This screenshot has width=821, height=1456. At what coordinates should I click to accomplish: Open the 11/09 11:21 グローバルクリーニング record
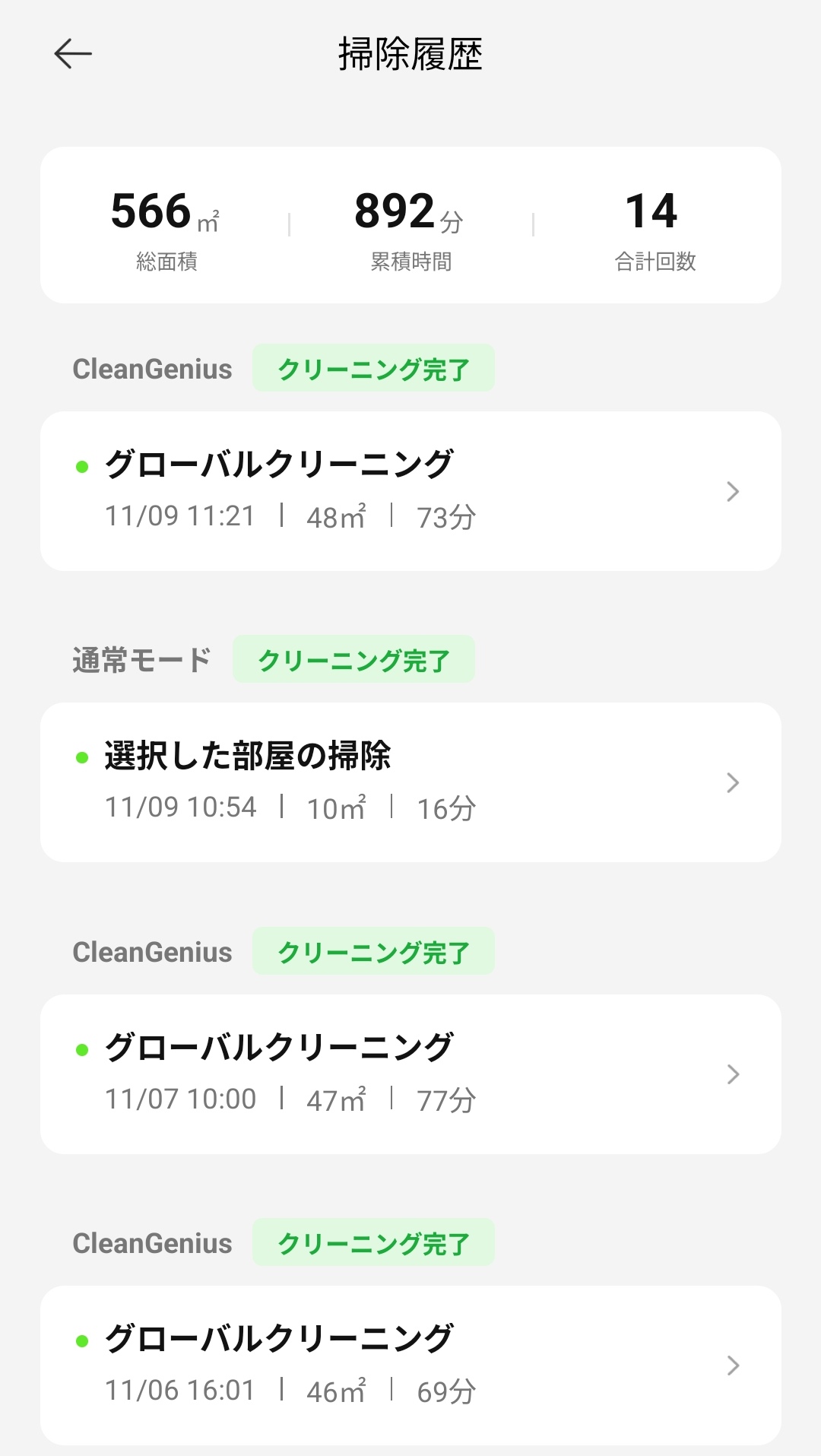pos(410,491)
